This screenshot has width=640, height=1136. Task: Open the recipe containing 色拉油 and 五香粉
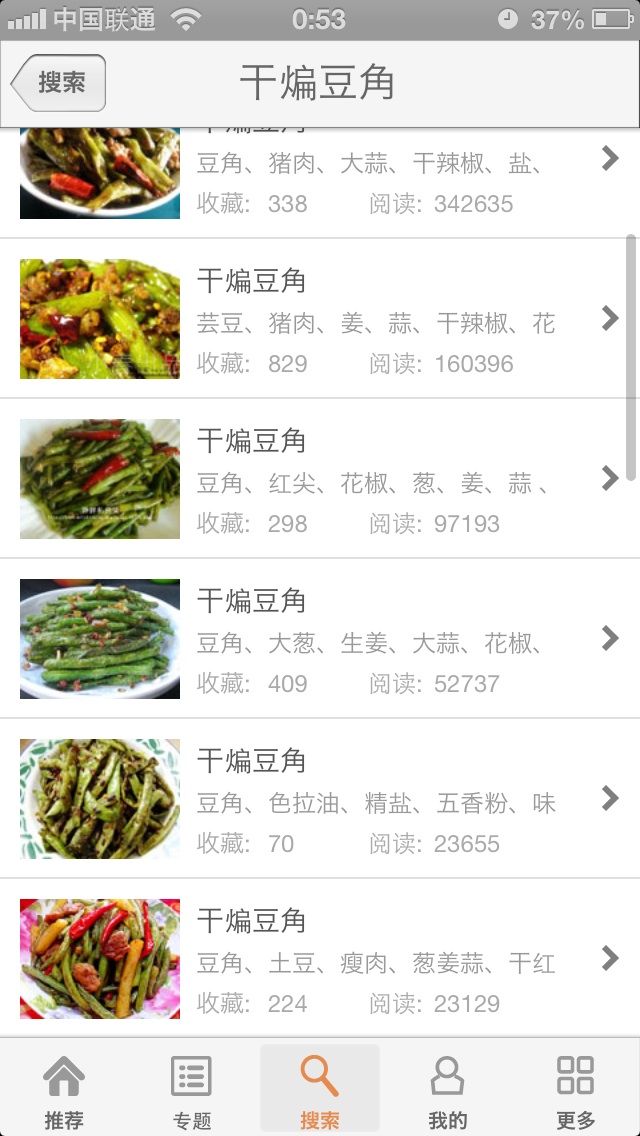[x=320, y=799]
